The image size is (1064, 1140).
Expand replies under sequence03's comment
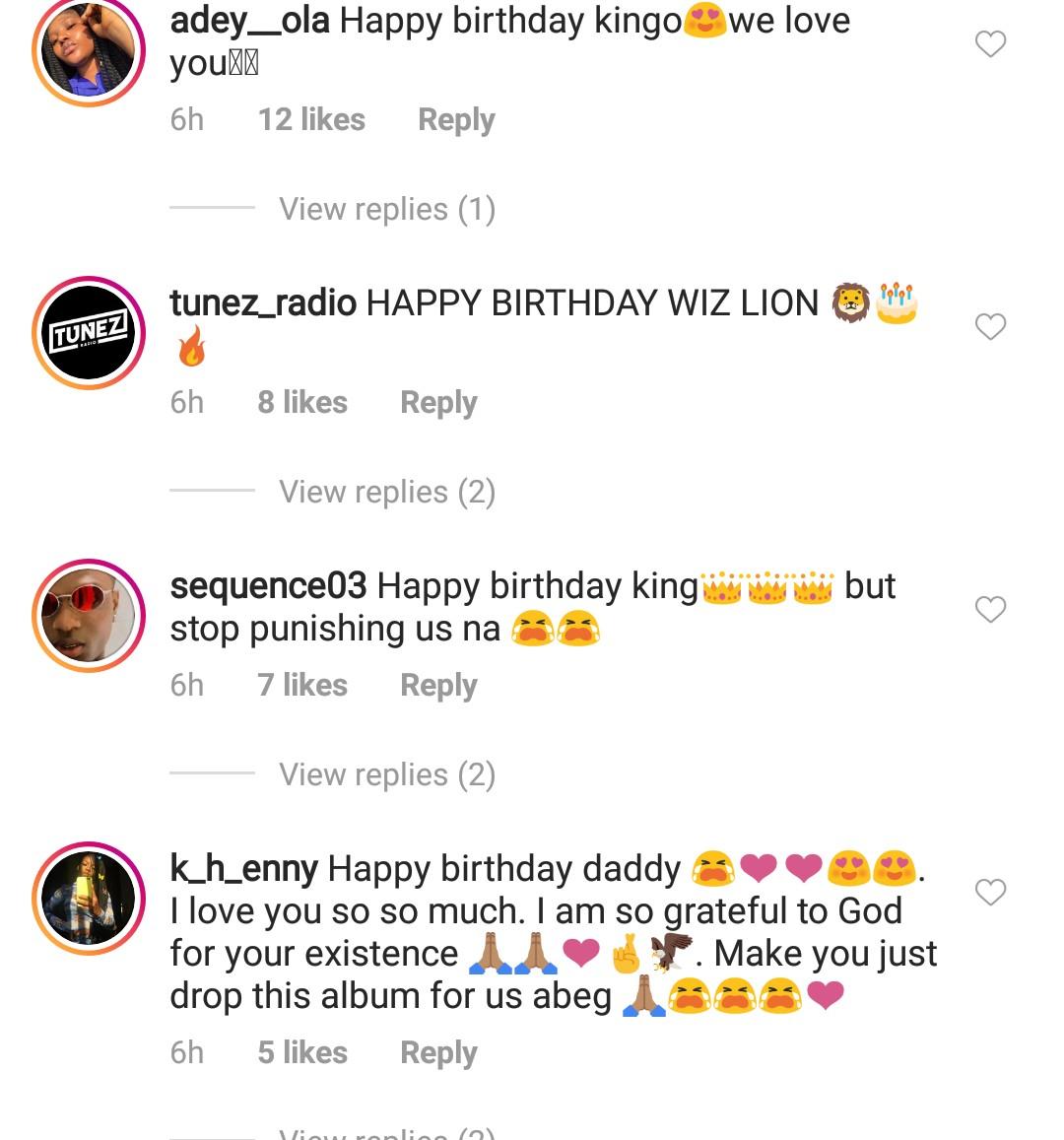[x=386, y=775]
